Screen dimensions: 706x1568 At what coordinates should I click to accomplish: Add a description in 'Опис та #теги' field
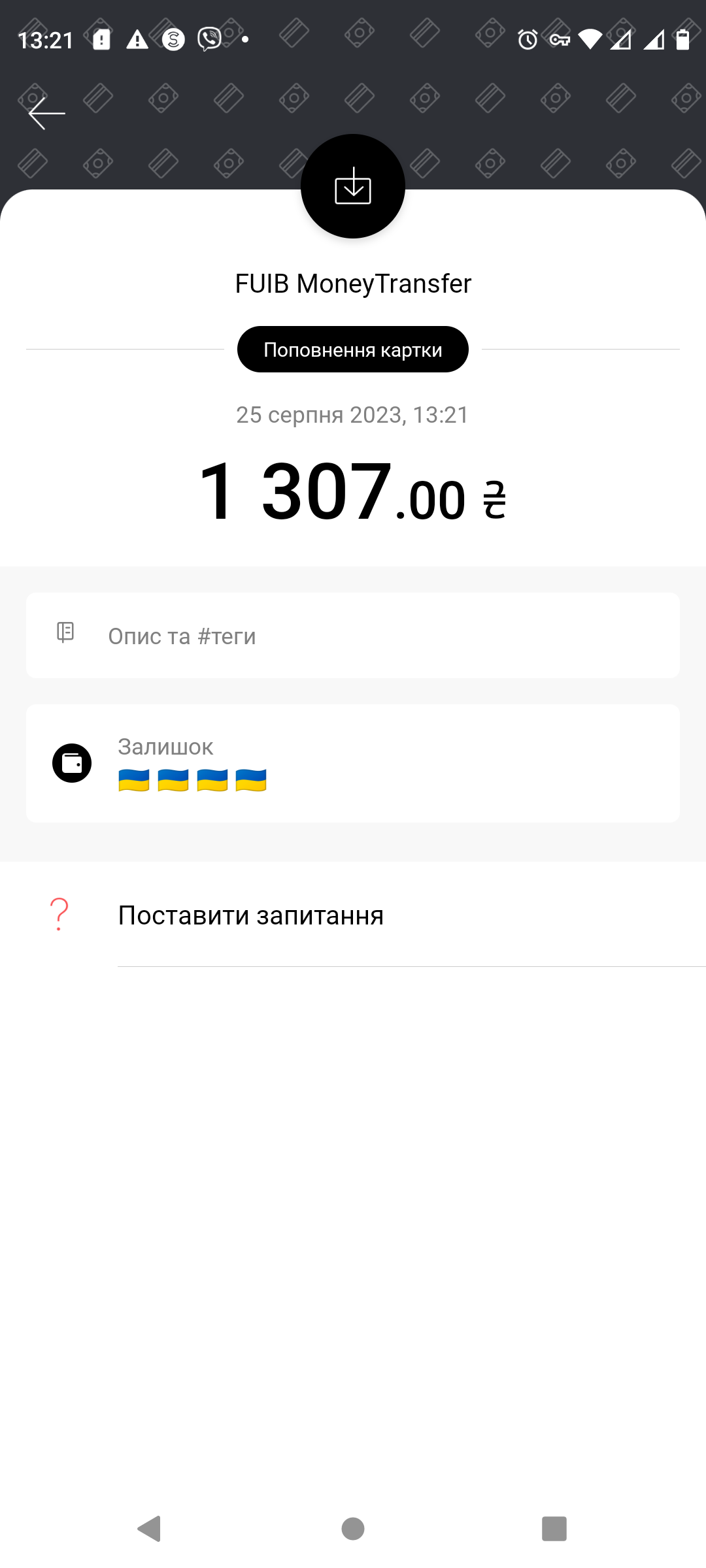click(353, 636)
